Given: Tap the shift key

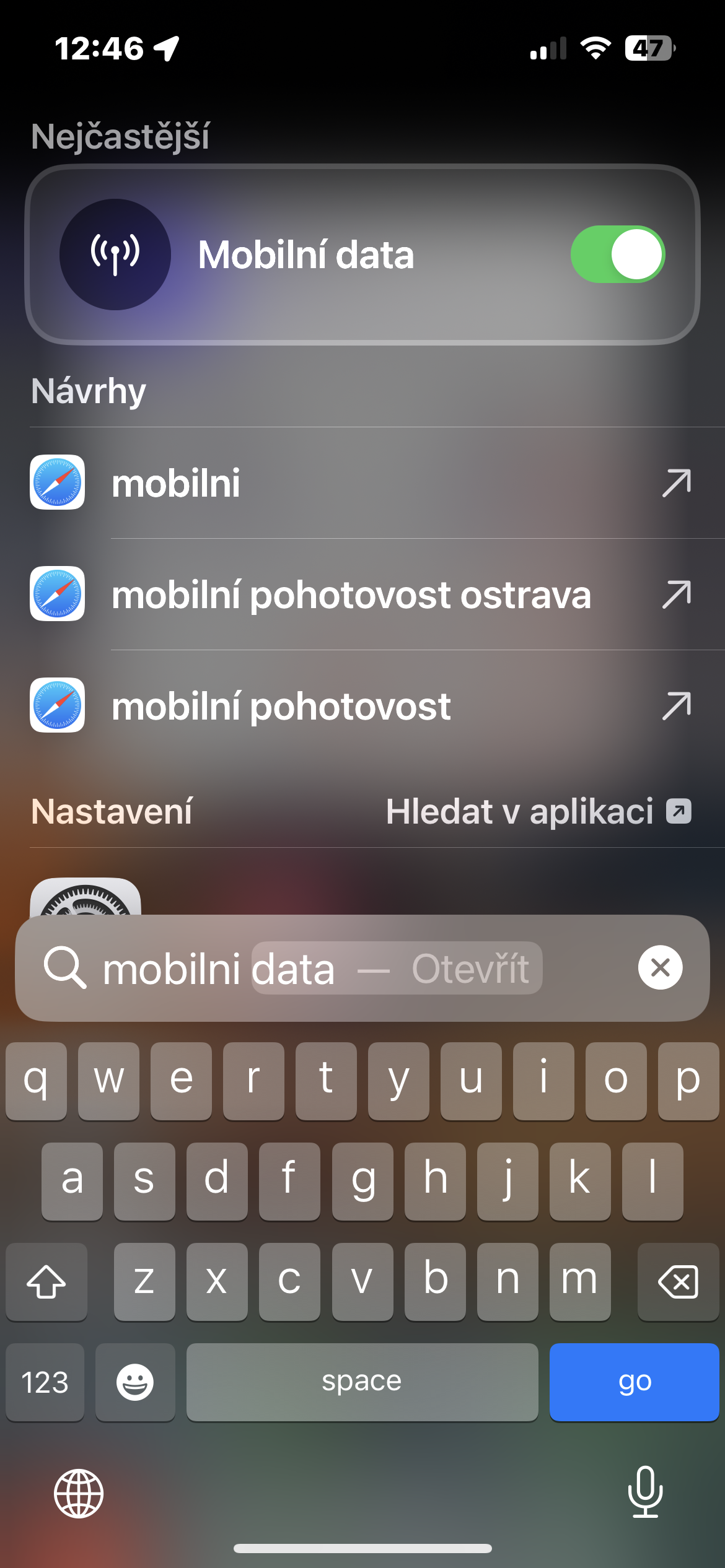Looking at the screenshot, I should coord(46,1281).
